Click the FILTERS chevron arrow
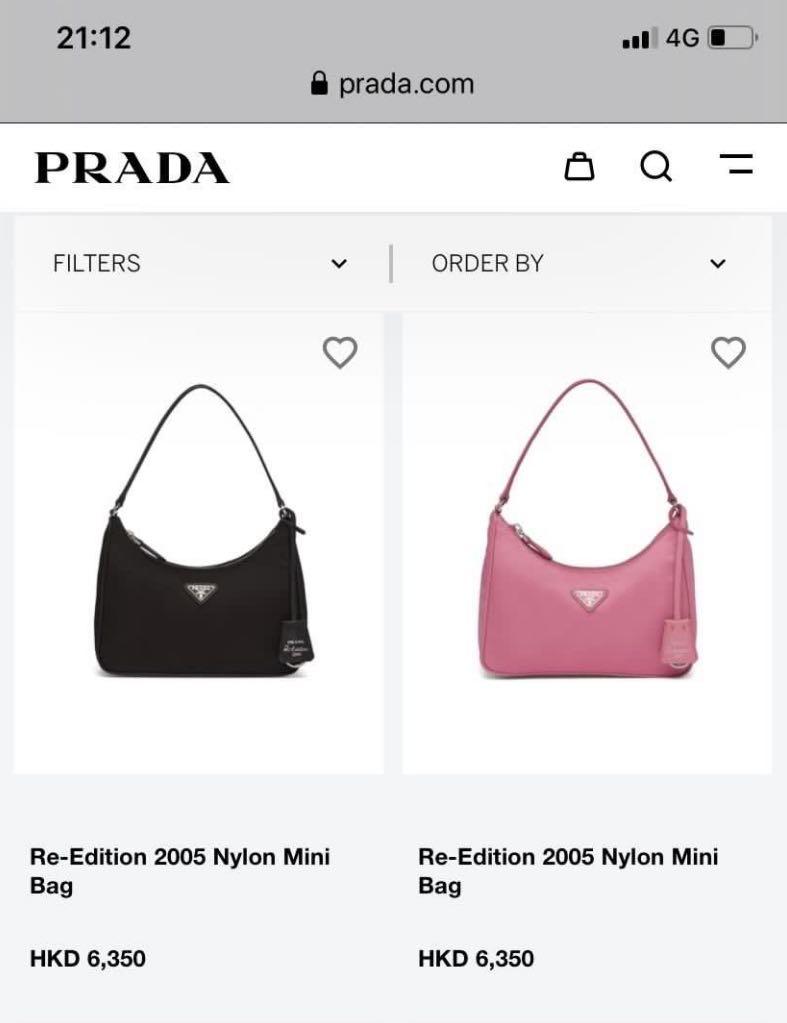This screenshot has height=1023, width=787. 339,263
